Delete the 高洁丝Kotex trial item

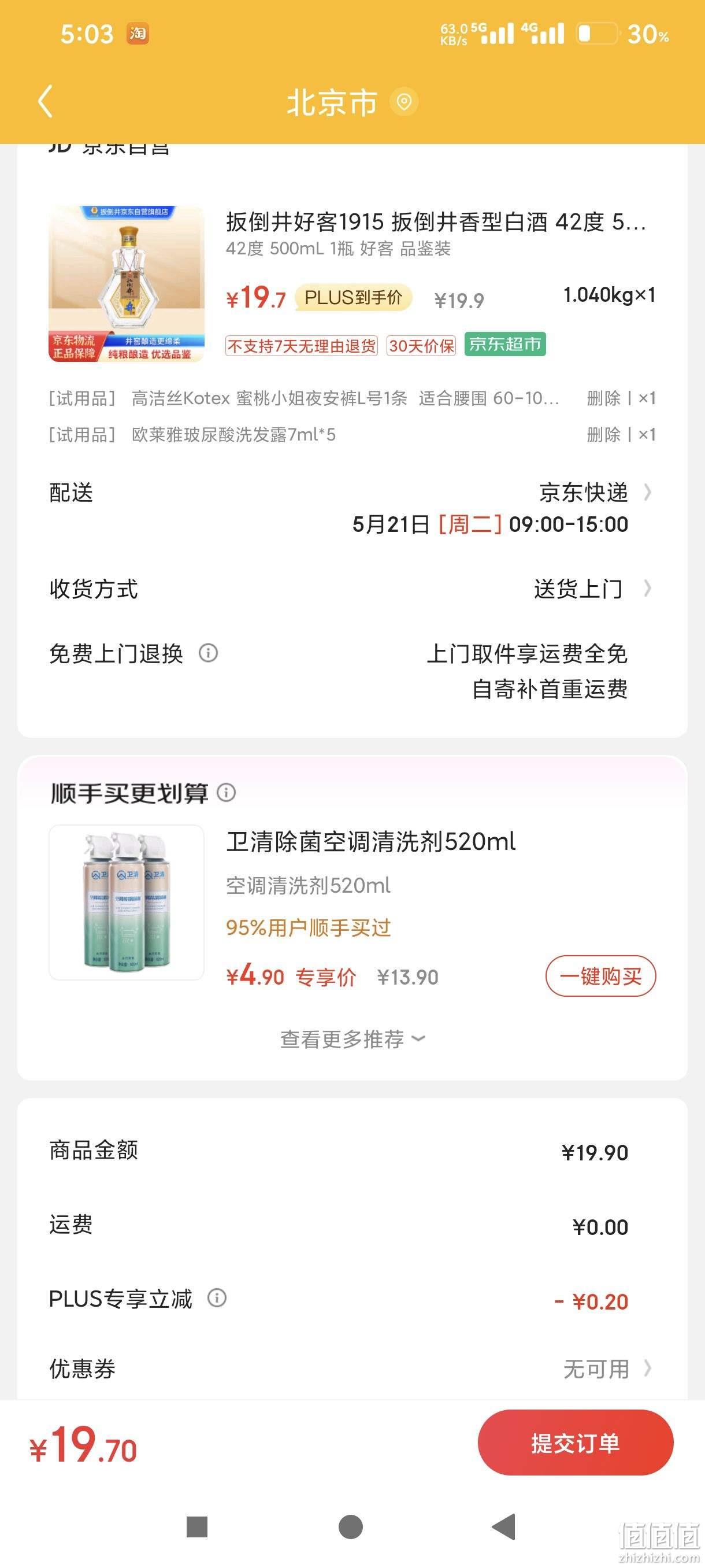coord(603,398)
